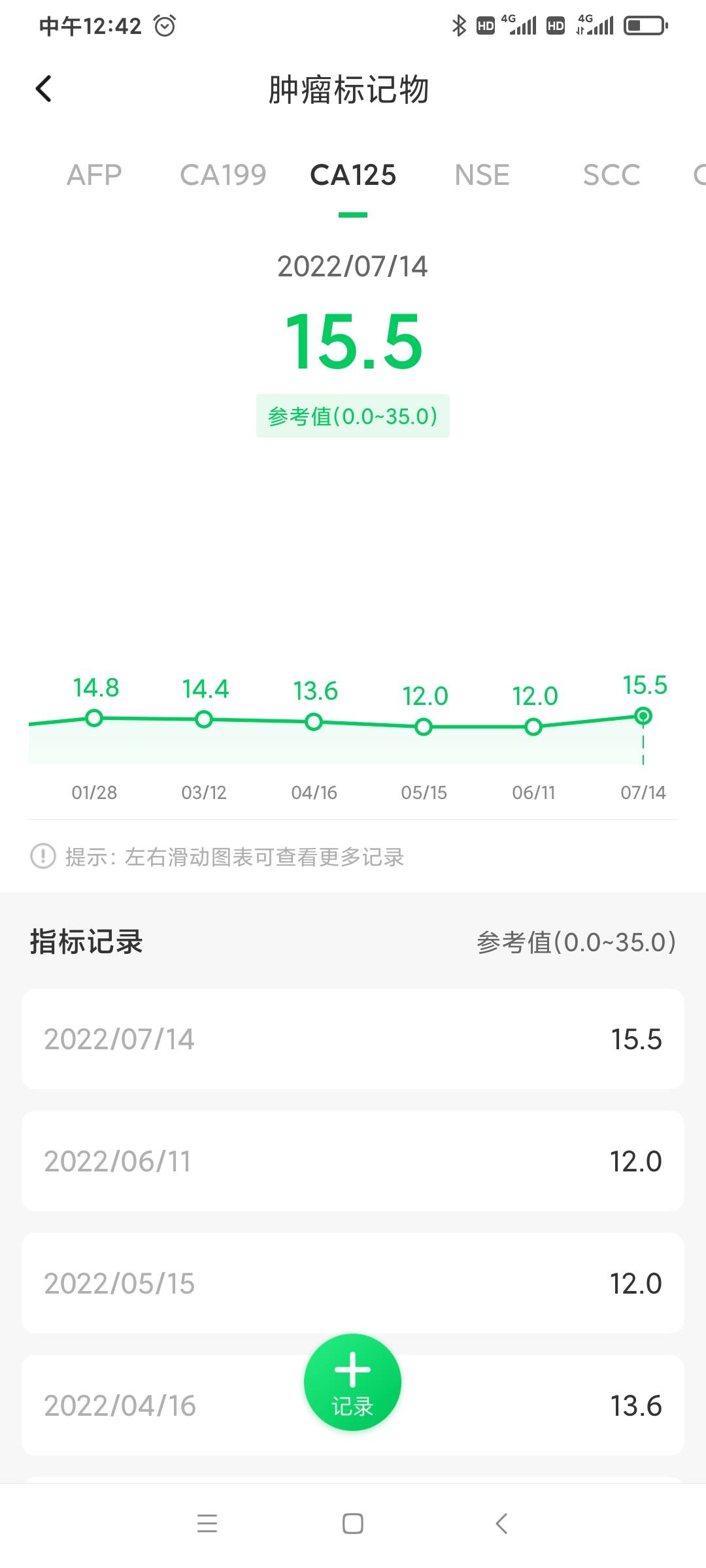This screenshot has width=706, height=1568.
Task: Tap the back arrow to exit 肿瘤标记物 page
Action: pyautogui.click(x=43, y=88)
